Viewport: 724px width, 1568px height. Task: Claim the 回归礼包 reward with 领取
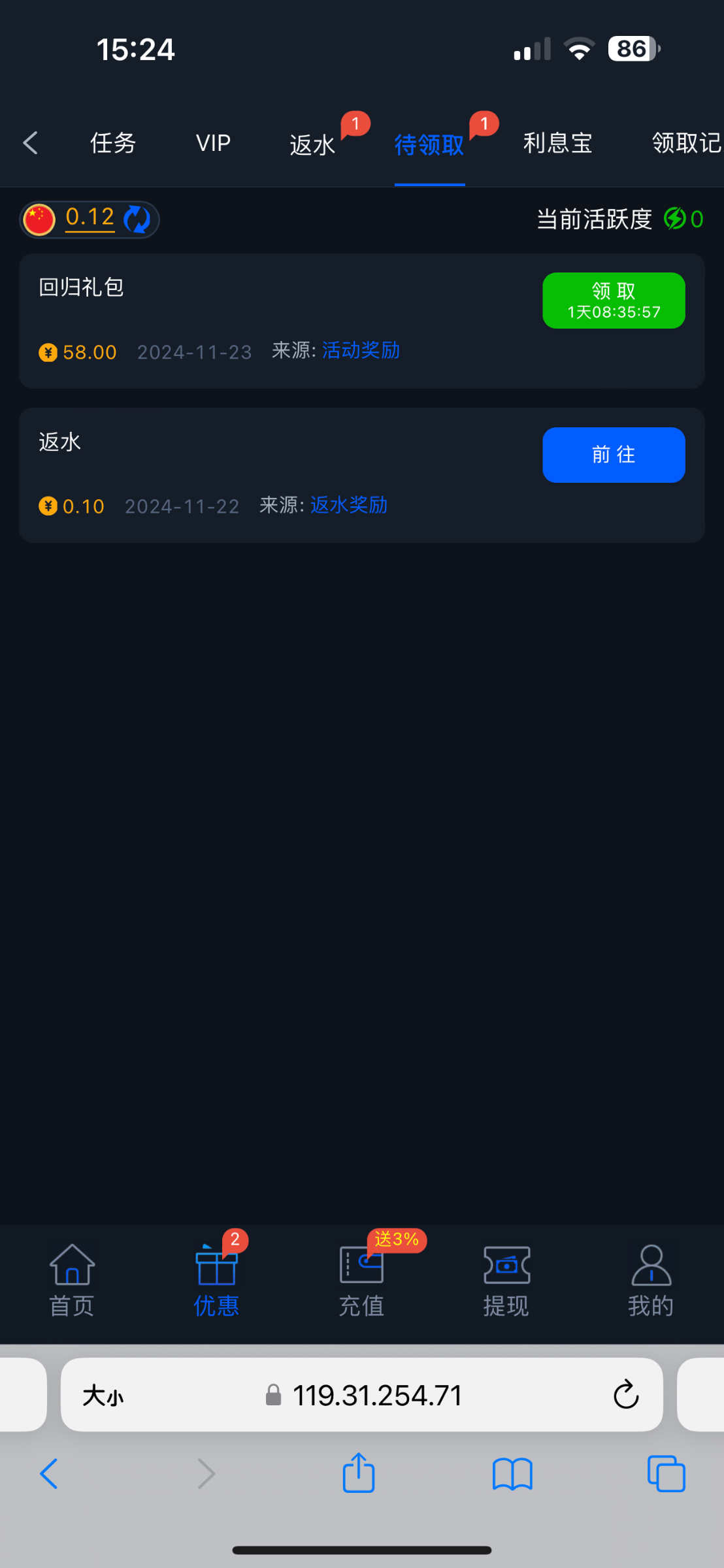pos(614,301)
